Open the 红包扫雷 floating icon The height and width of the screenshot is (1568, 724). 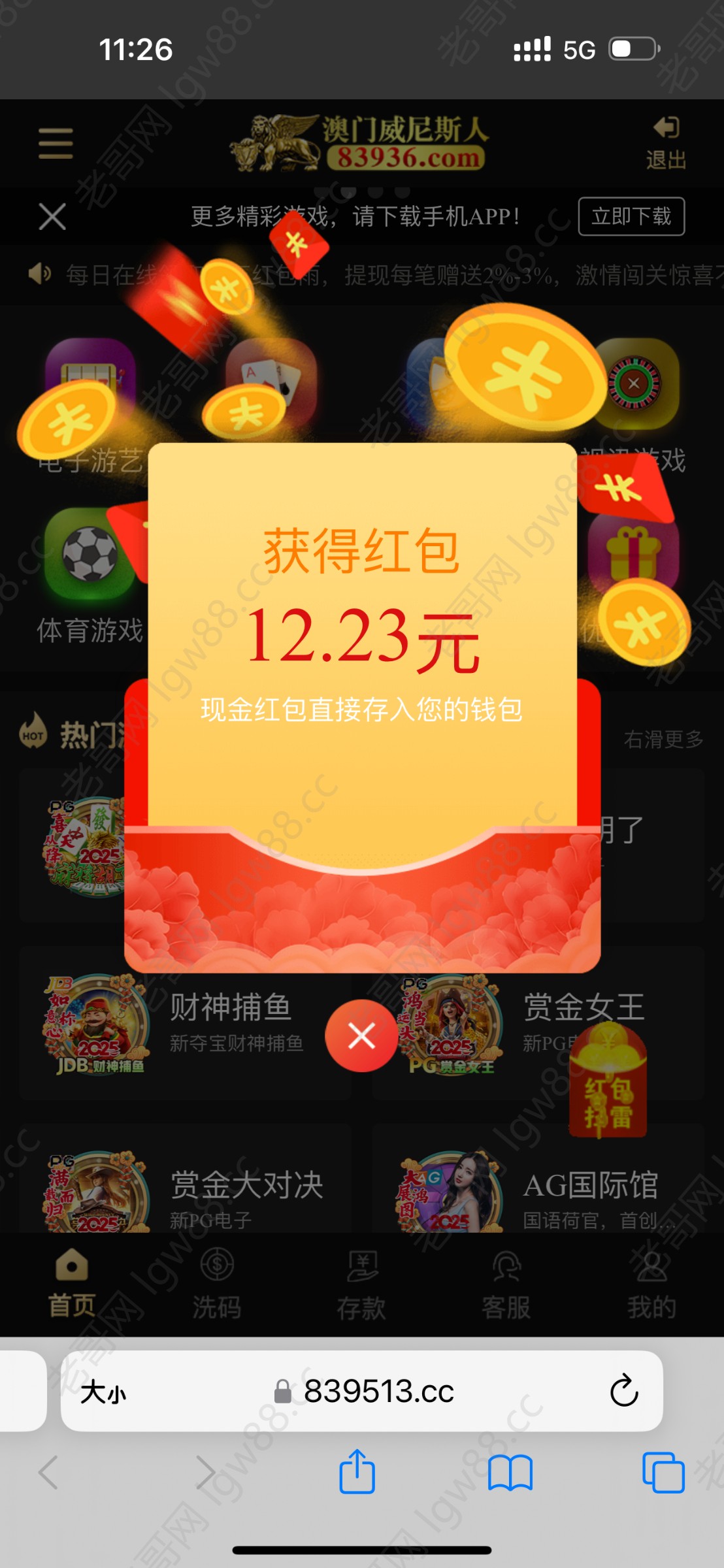click(x=608, y=1081)
